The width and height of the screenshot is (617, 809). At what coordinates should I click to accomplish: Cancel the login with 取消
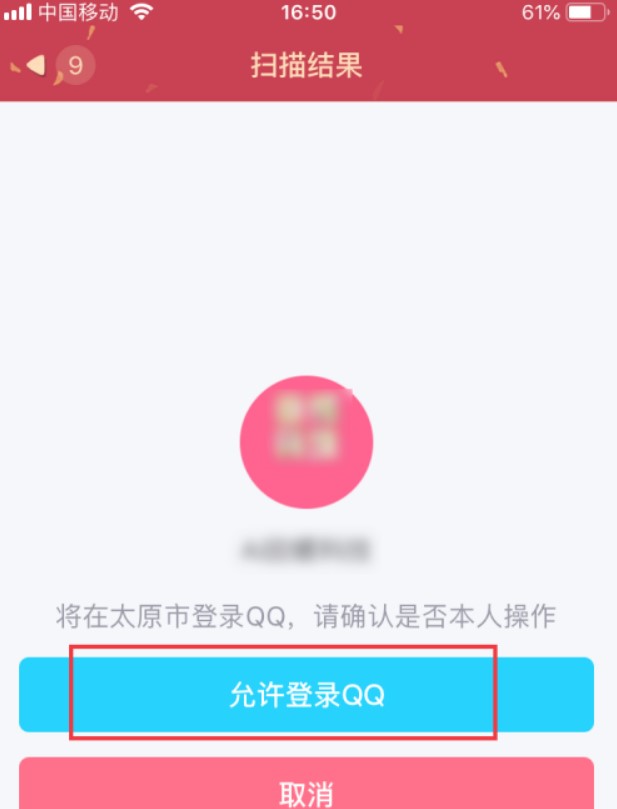tap(306, 790)
